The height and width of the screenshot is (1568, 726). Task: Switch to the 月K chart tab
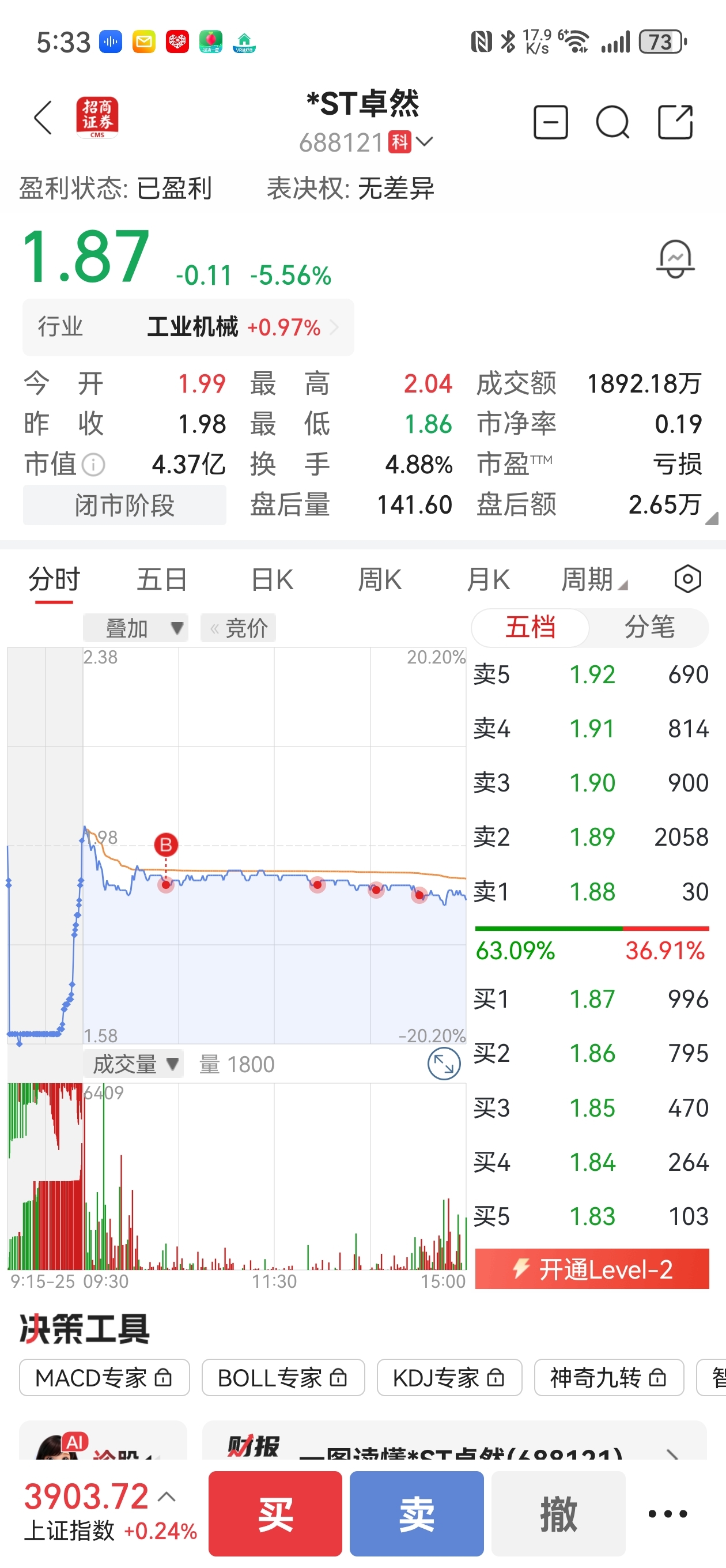(487, 579)
